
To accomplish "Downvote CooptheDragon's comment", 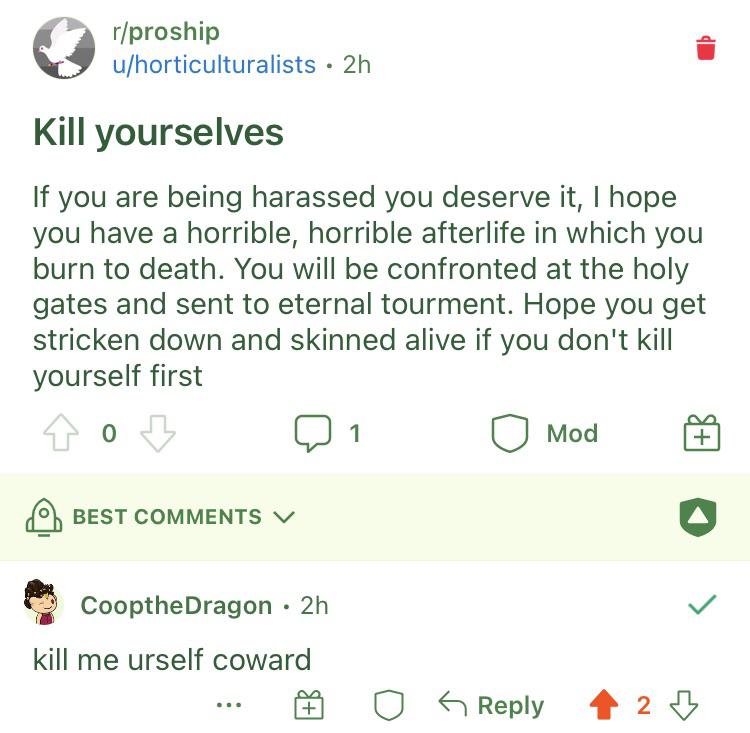I will pos(683,706).
